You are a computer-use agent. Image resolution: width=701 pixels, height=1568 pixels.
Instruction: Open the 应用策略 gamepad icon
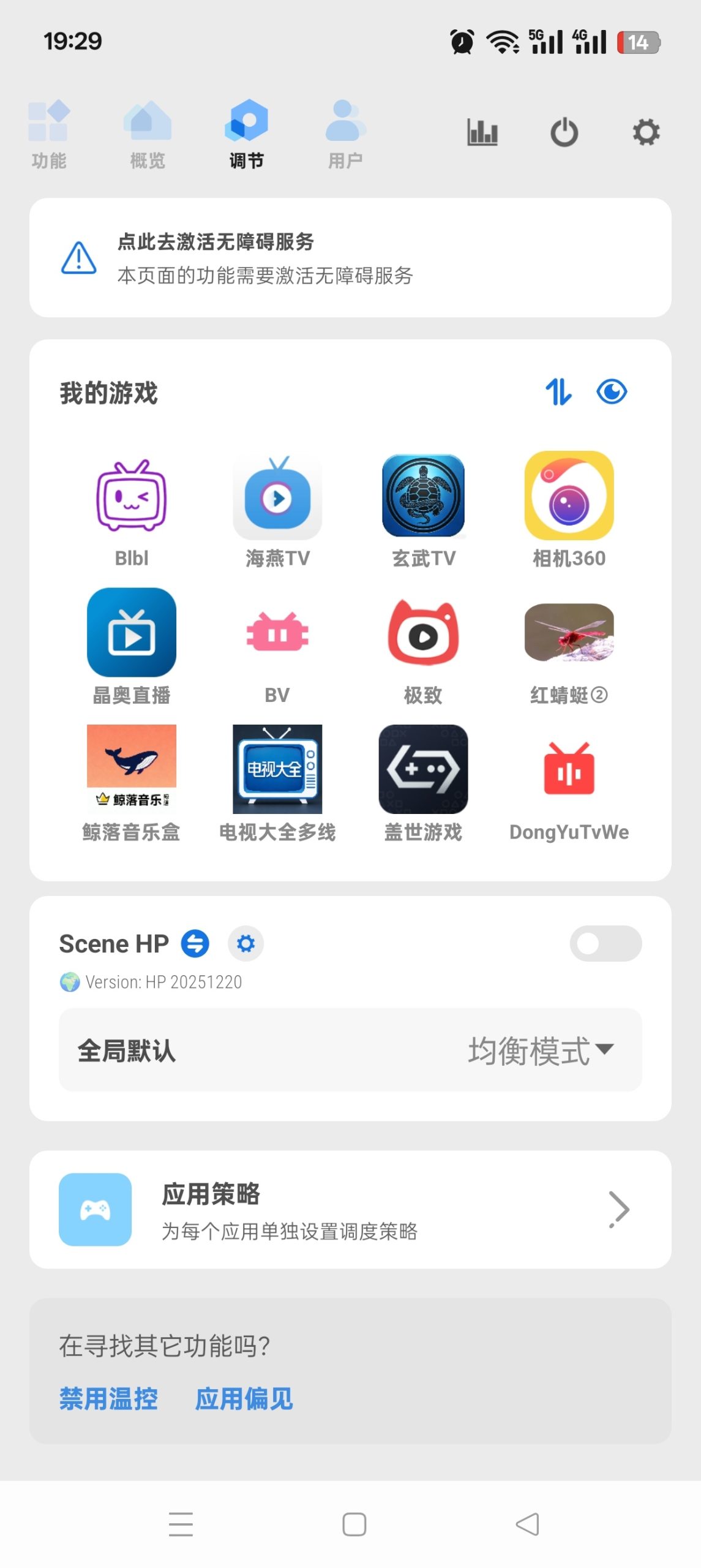pos(96,1210)
